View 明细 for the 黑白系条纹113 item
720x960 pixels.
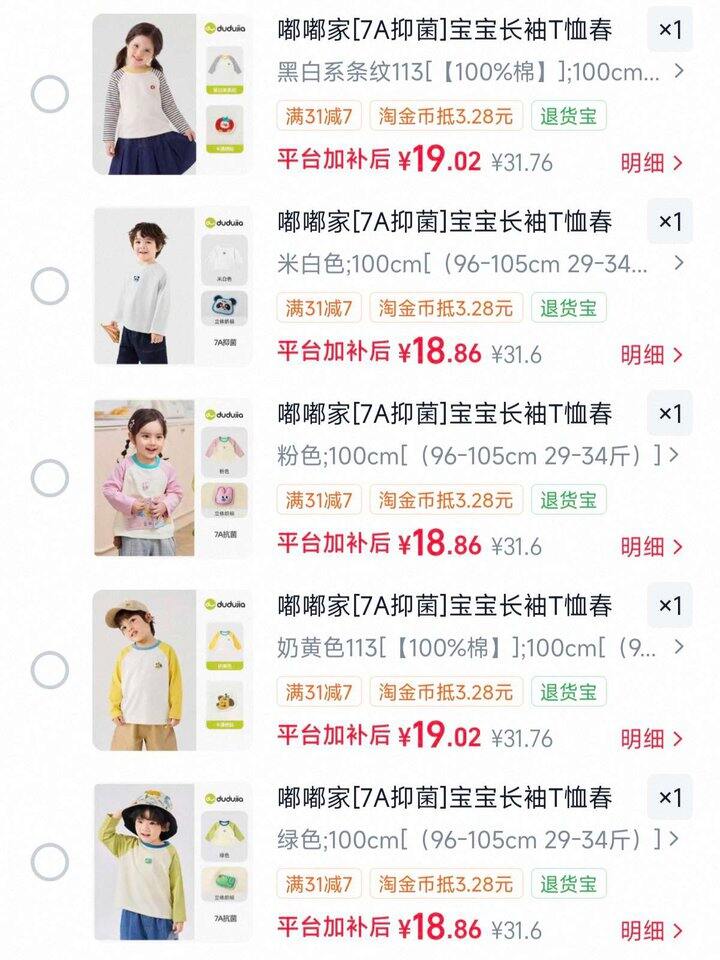click(x=651, y=163)
